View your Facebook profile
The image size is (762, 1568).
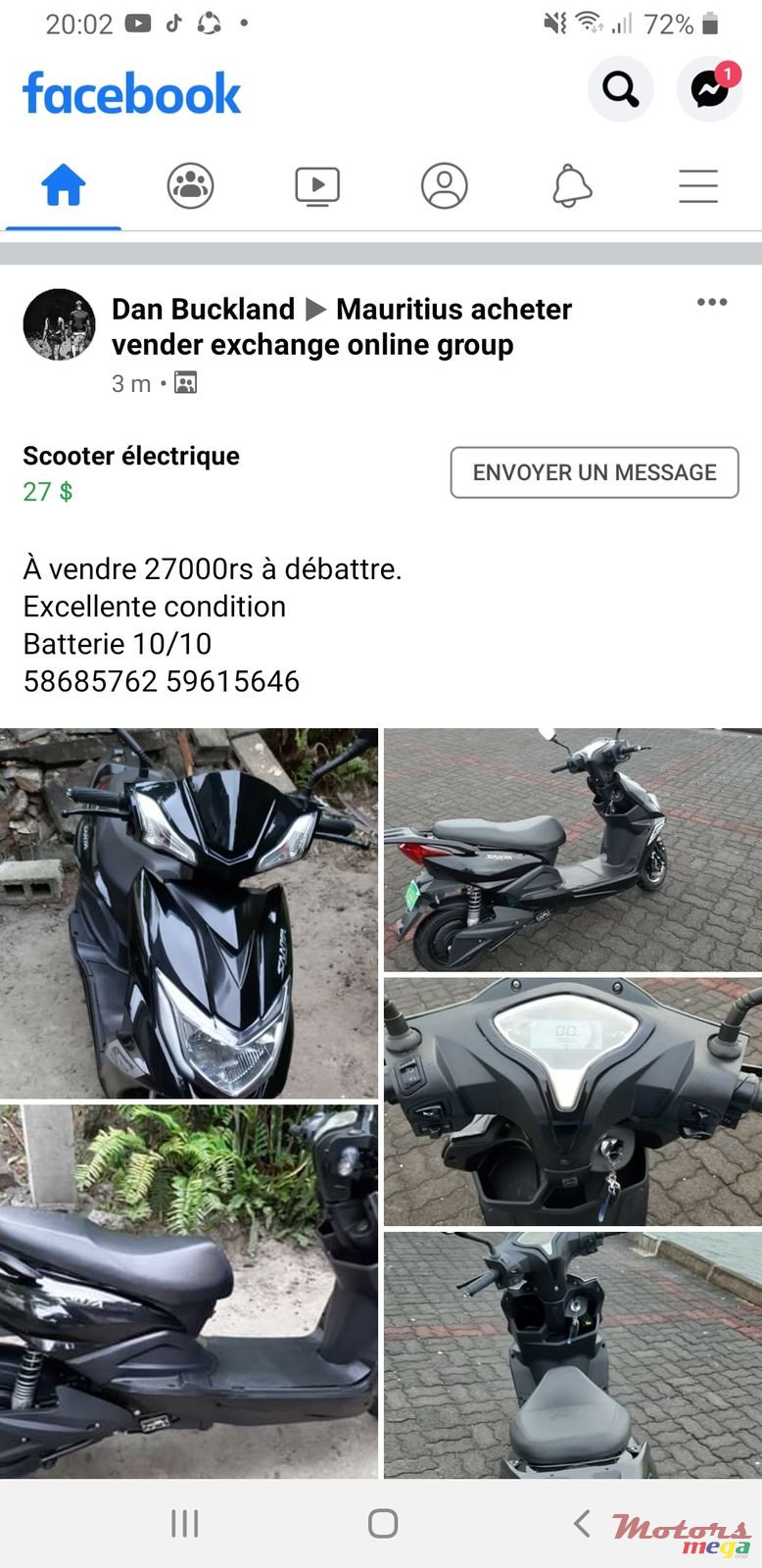[444, 184]
